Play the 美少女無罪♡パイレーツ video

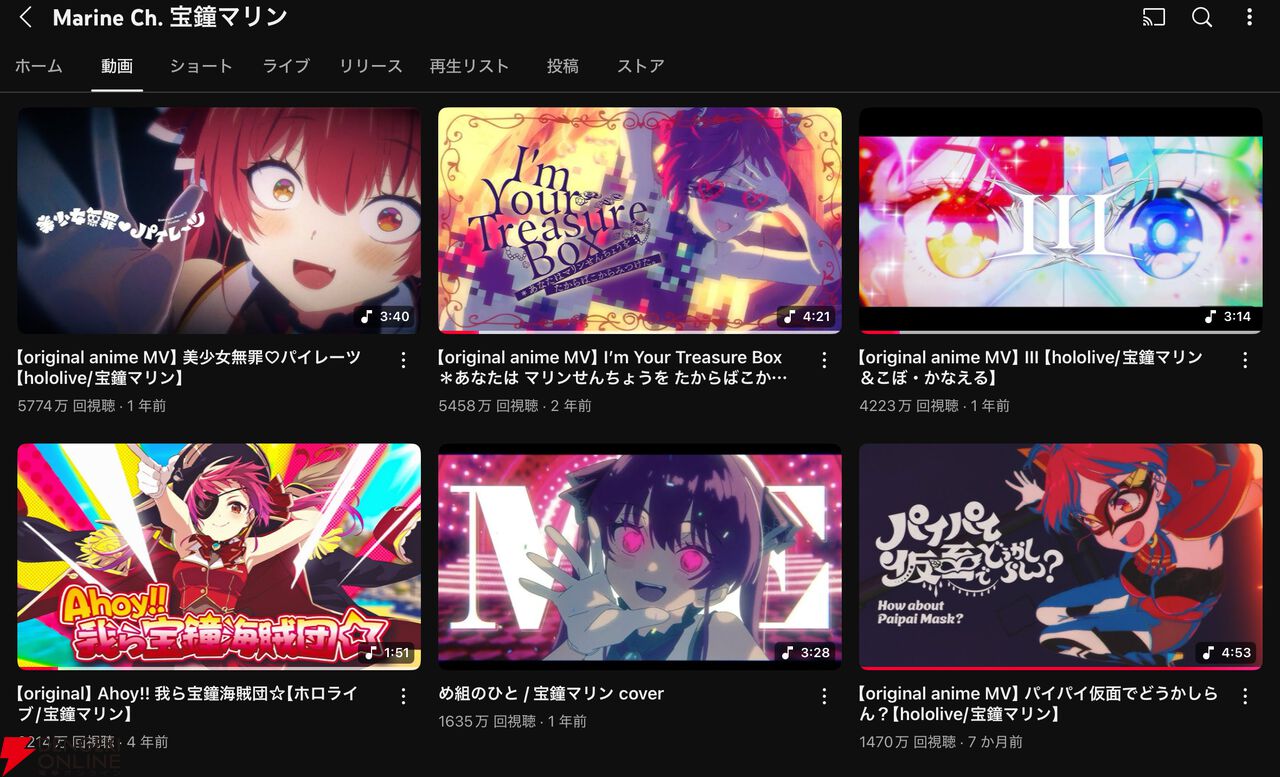click(219, 220)
